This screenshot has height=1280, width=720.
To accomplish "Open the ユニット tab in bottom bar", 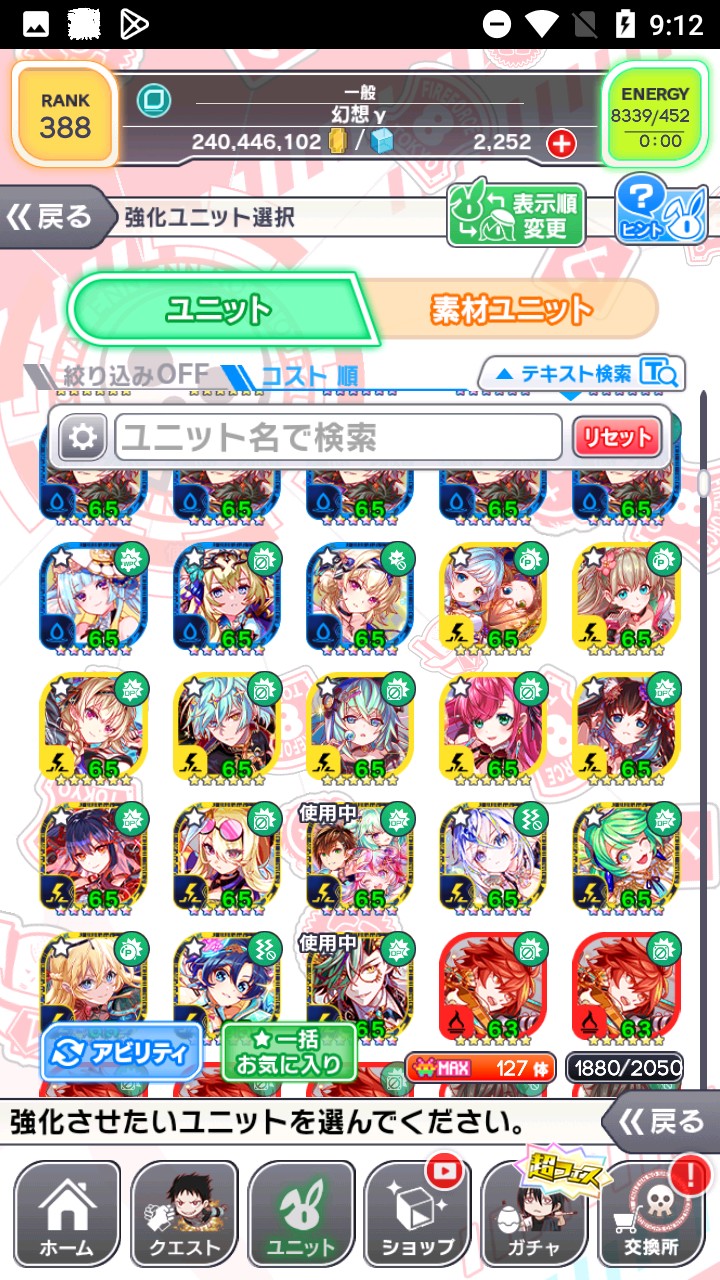I will (301, 1213).
